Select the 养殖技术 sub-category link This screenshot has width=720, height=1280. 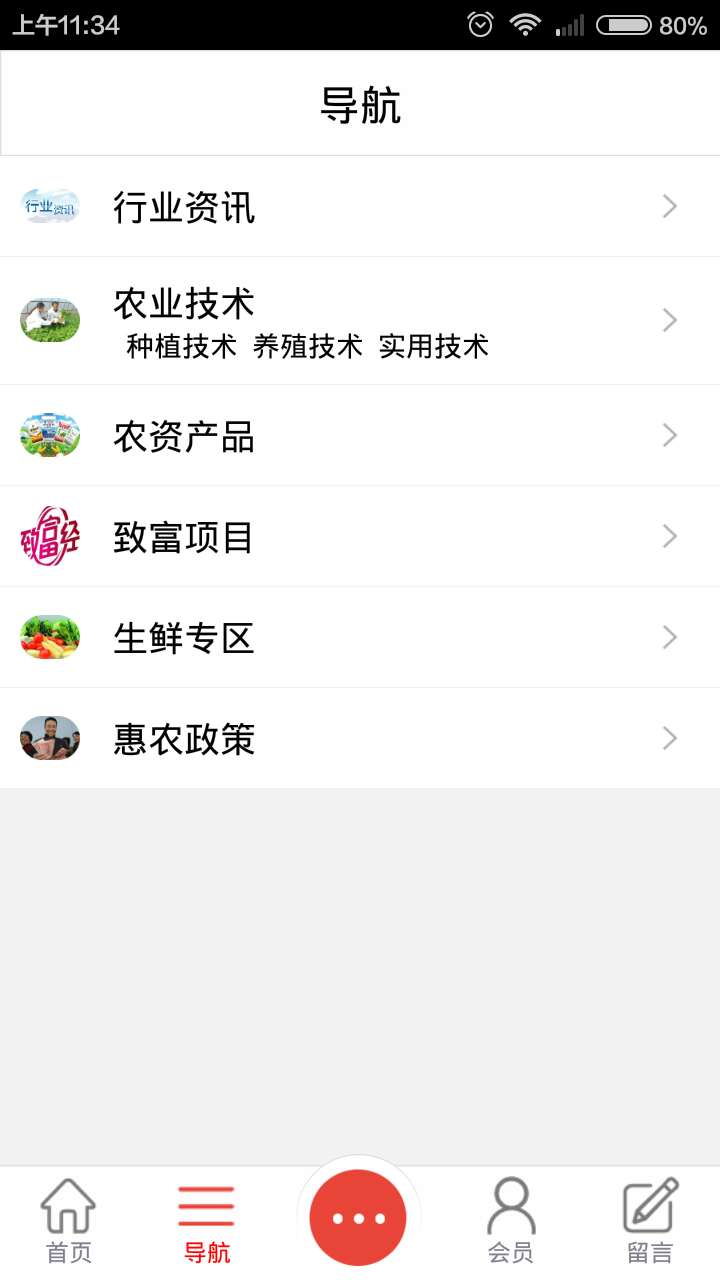(307, 347)
